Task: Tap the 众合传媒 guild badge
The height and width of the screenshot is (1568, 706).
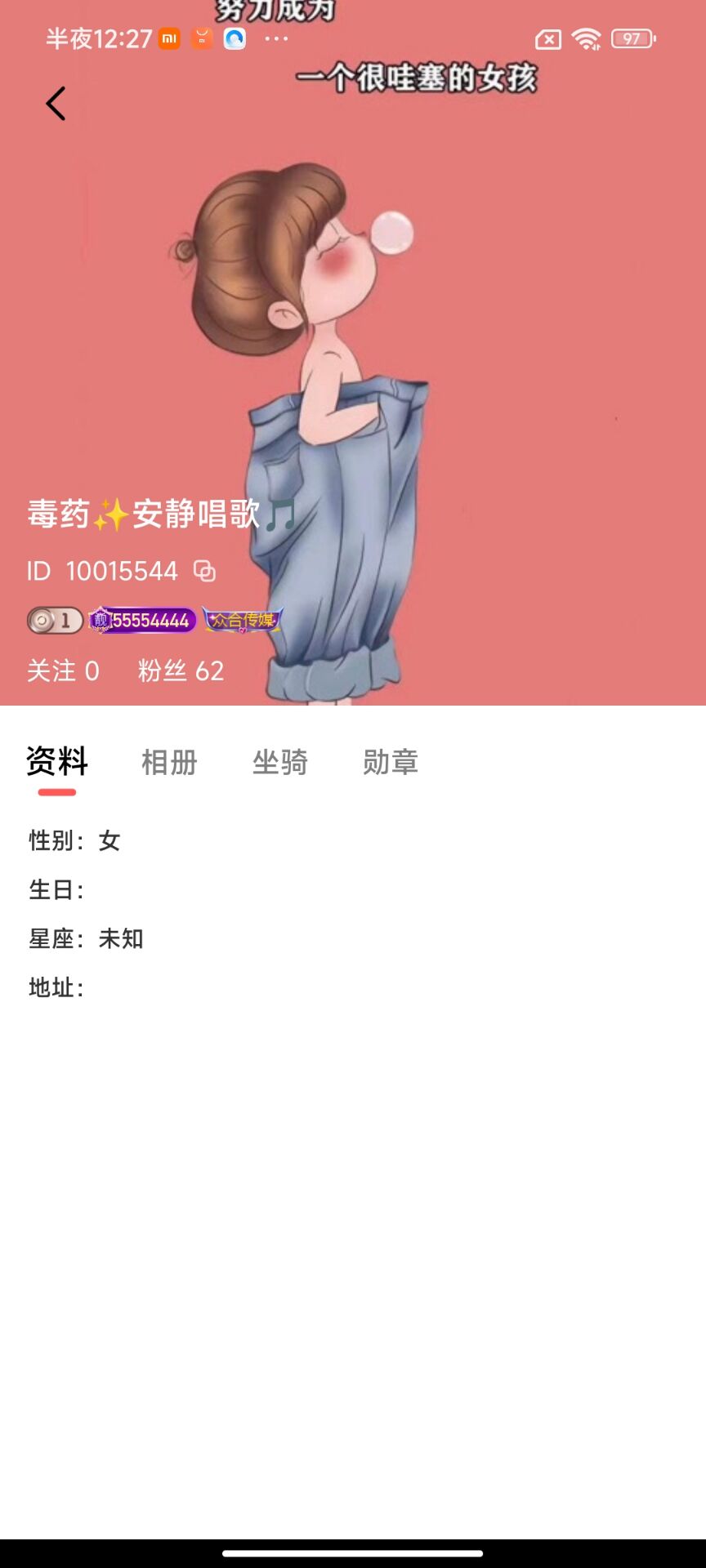Action: coord(243,621)
